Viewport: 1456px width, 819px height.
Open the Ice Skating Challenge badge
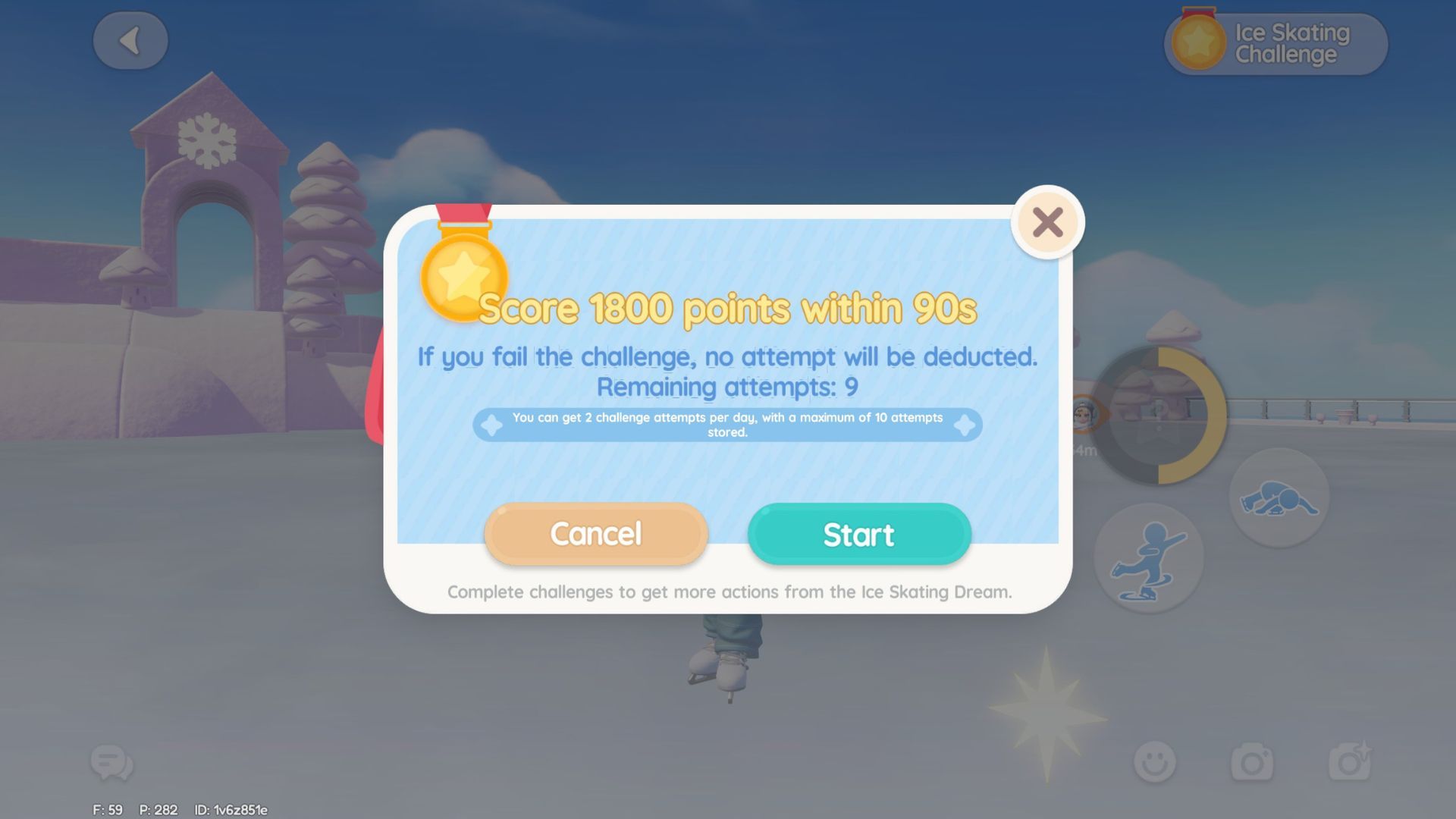coord(1276,44)
